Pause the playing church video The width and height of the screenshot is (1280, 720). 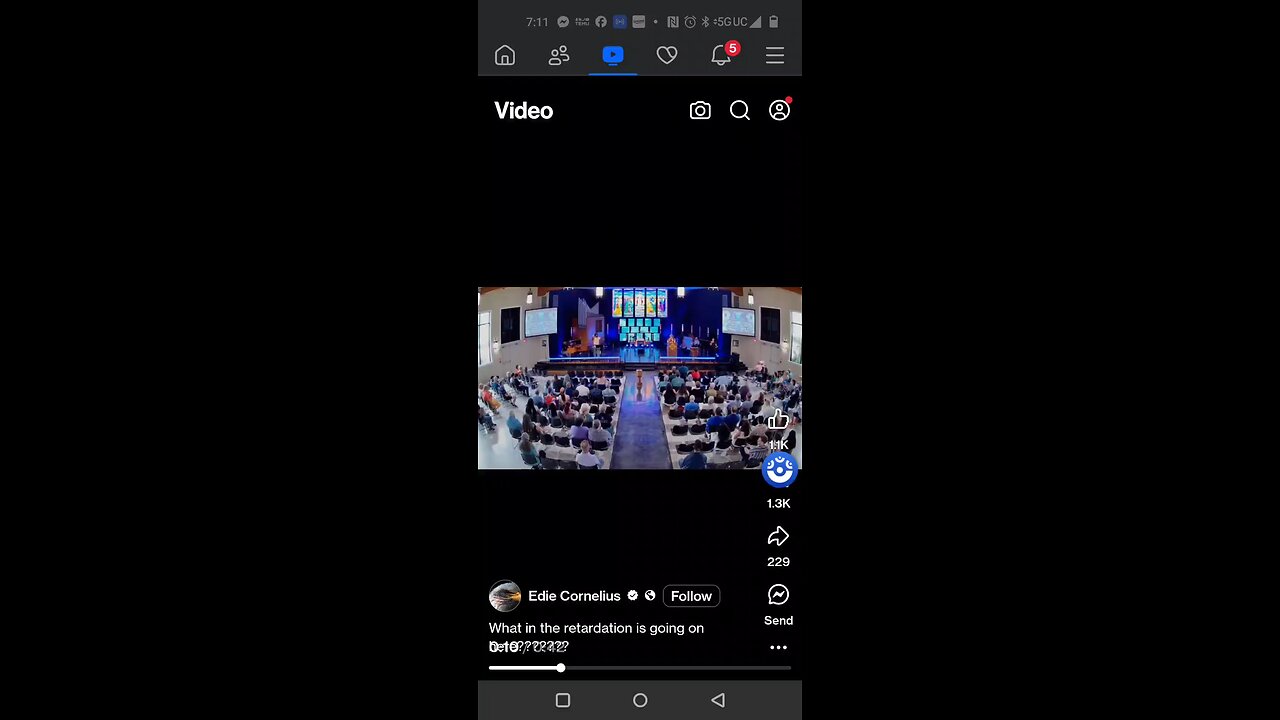(x=620, y=378)
